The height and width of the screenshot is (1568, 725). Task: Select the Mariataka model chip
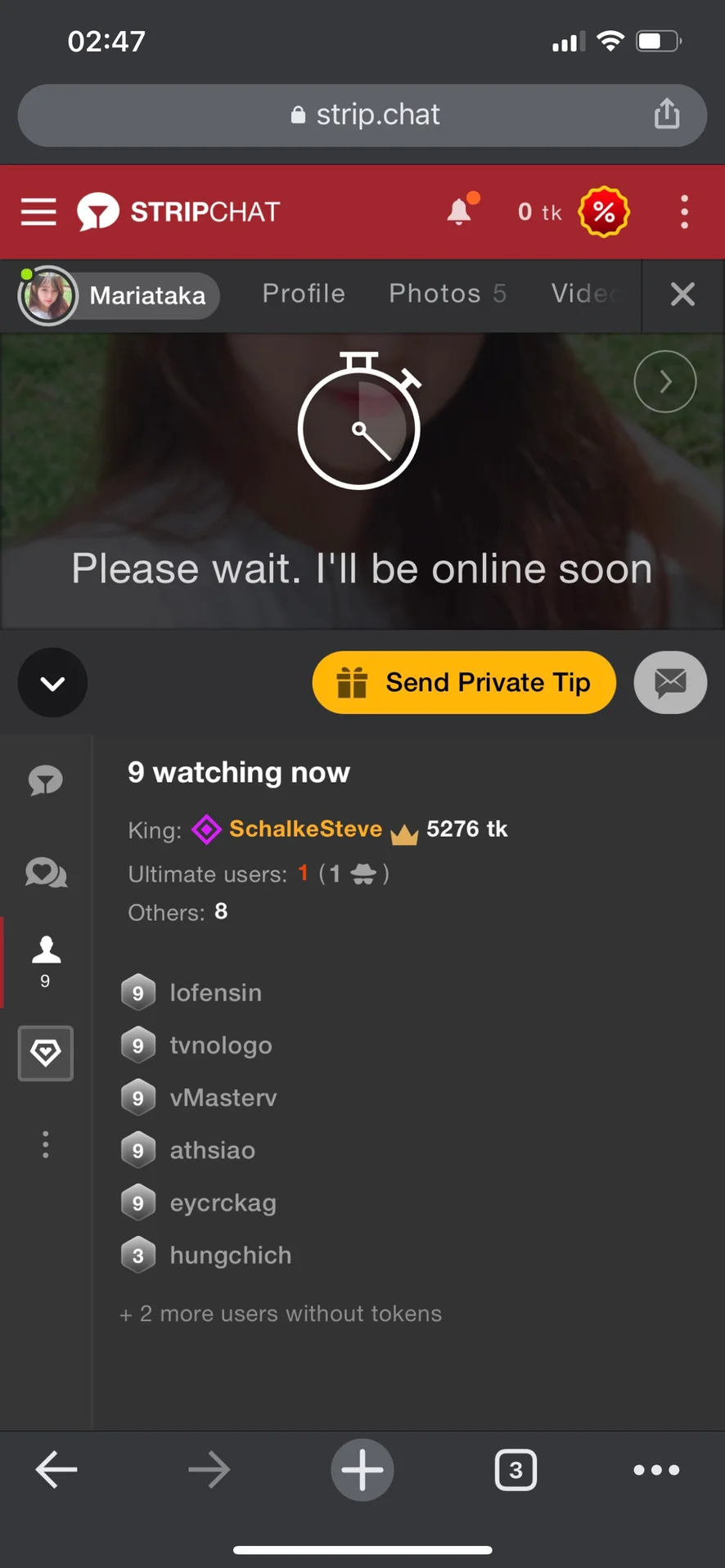pyautogui.click(x=119, y=294)
